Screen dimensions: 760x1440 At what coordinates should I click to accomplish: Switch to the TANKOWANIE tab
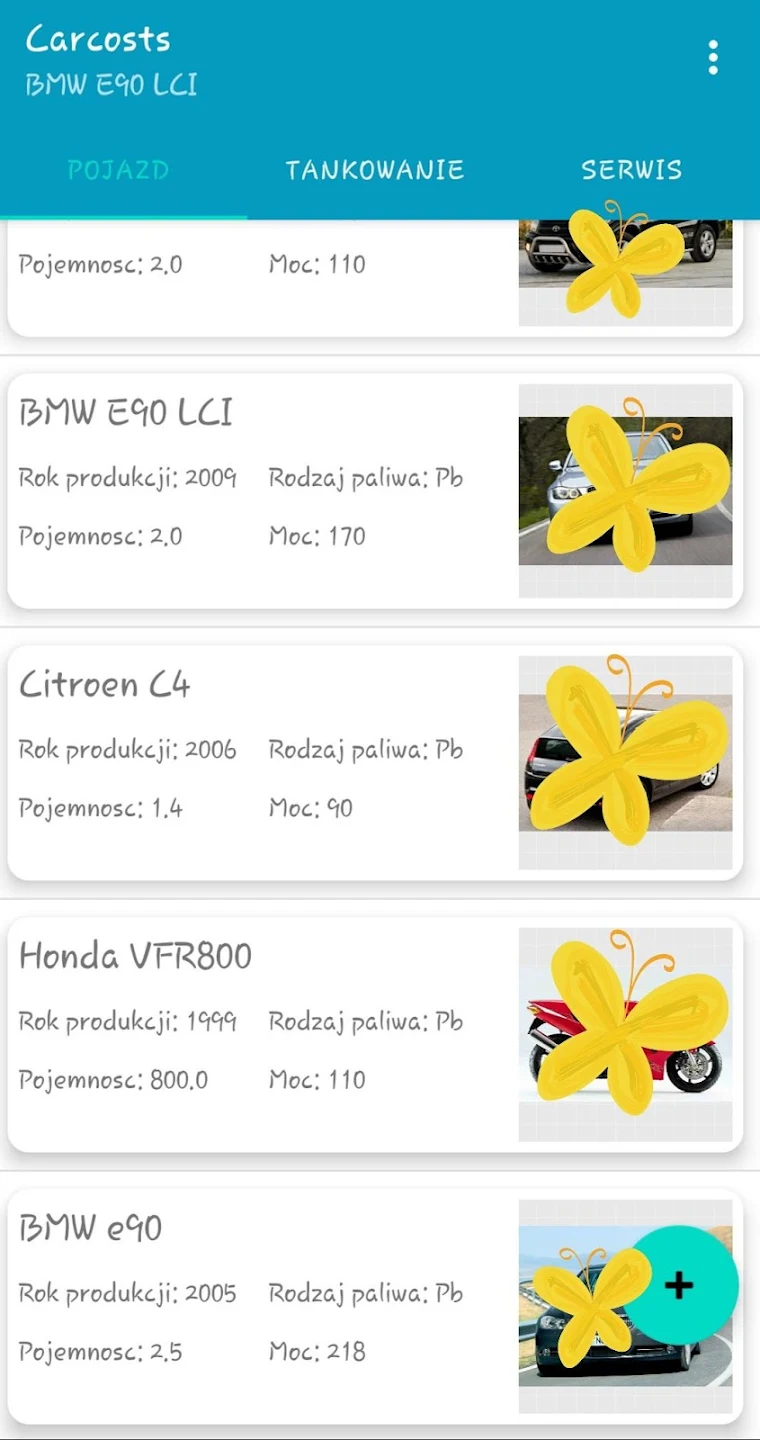tap(375, 170)
